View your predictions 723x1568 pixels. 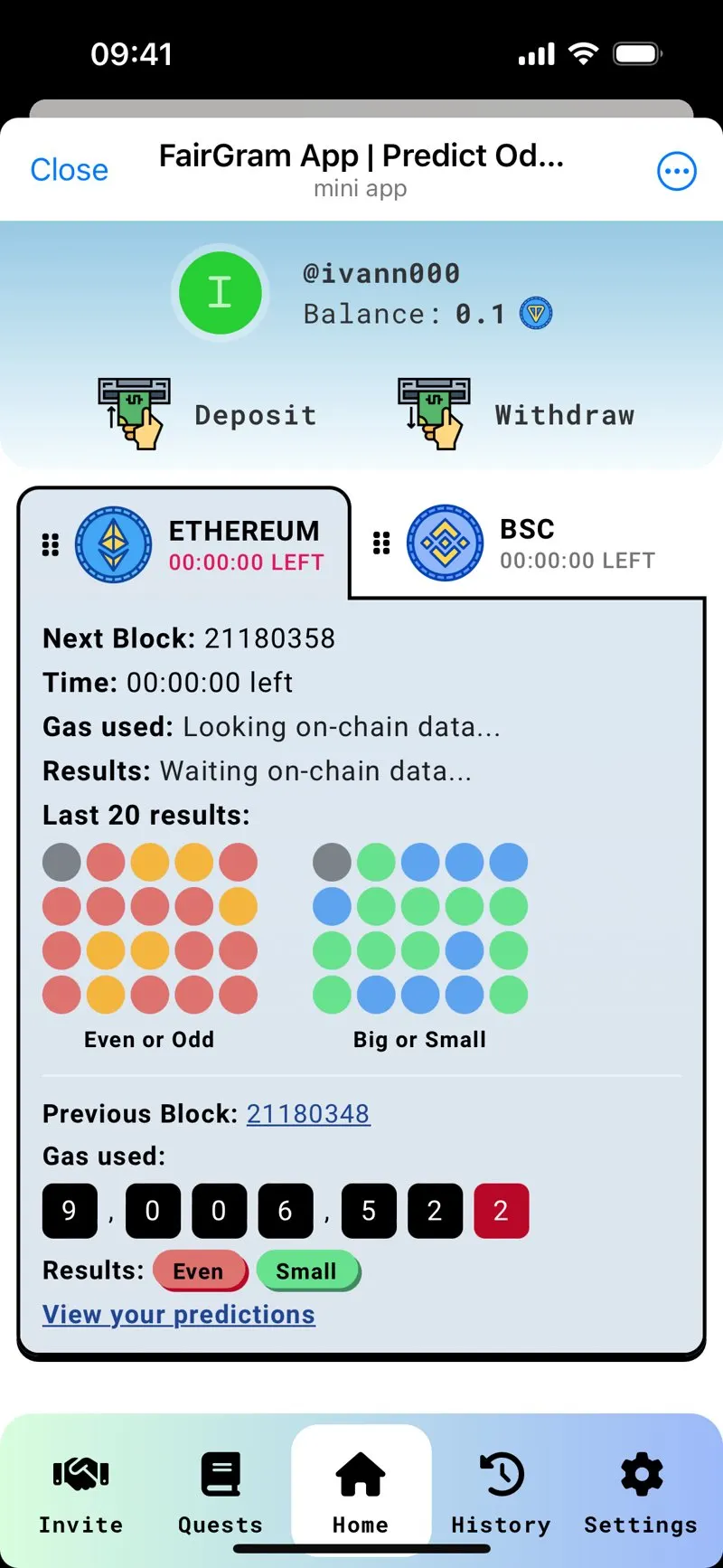point(179,1314)
